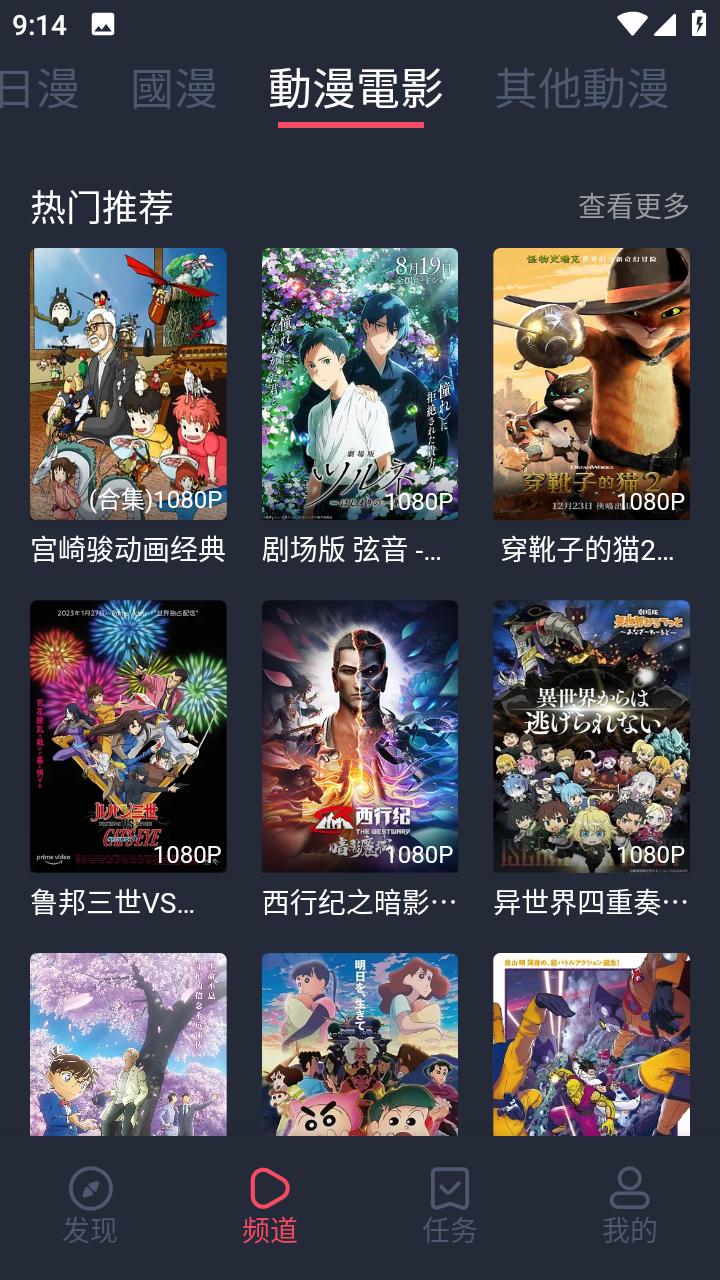Open the 鲁邦三世VS poster
The height and width of the screenshot is (1280, 720).
[x=128, y=737]
